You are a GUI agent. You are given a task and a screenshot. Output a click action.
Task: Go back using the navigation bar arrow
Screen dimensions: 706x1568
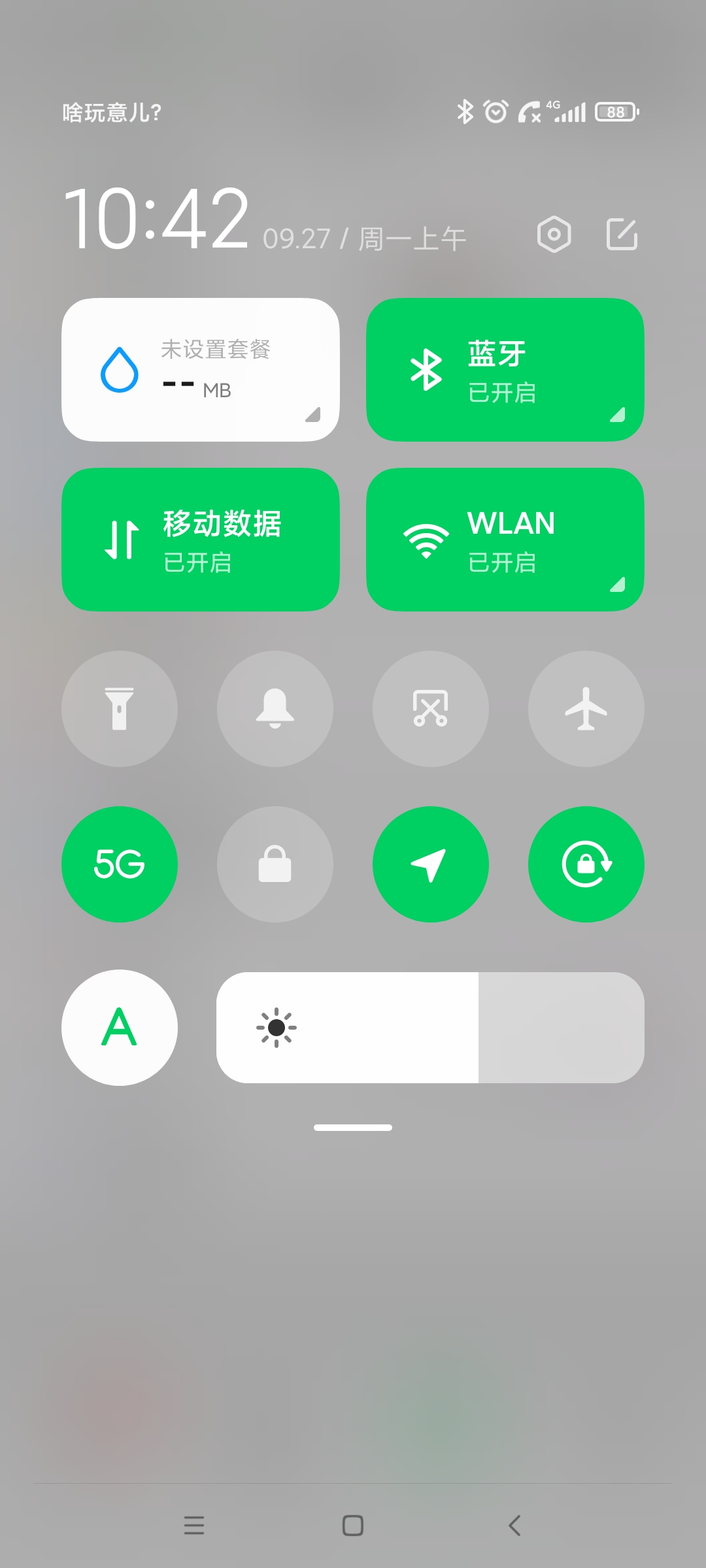coord(514,1526)
